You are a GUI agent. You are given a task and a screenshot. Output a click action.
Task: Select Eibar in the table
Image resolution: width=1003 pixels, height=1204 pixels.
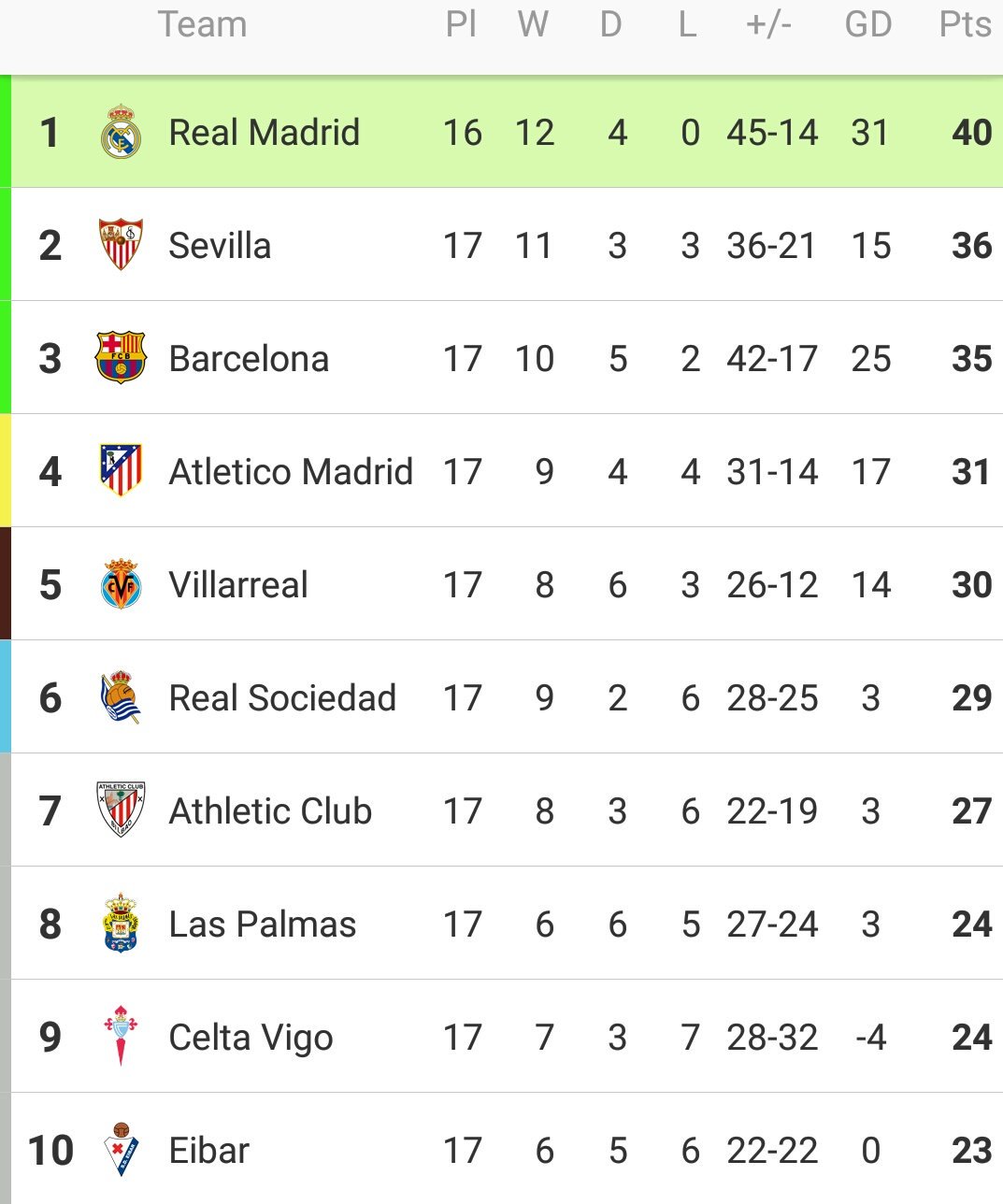pyautogui.click(x=209, y=1151)
